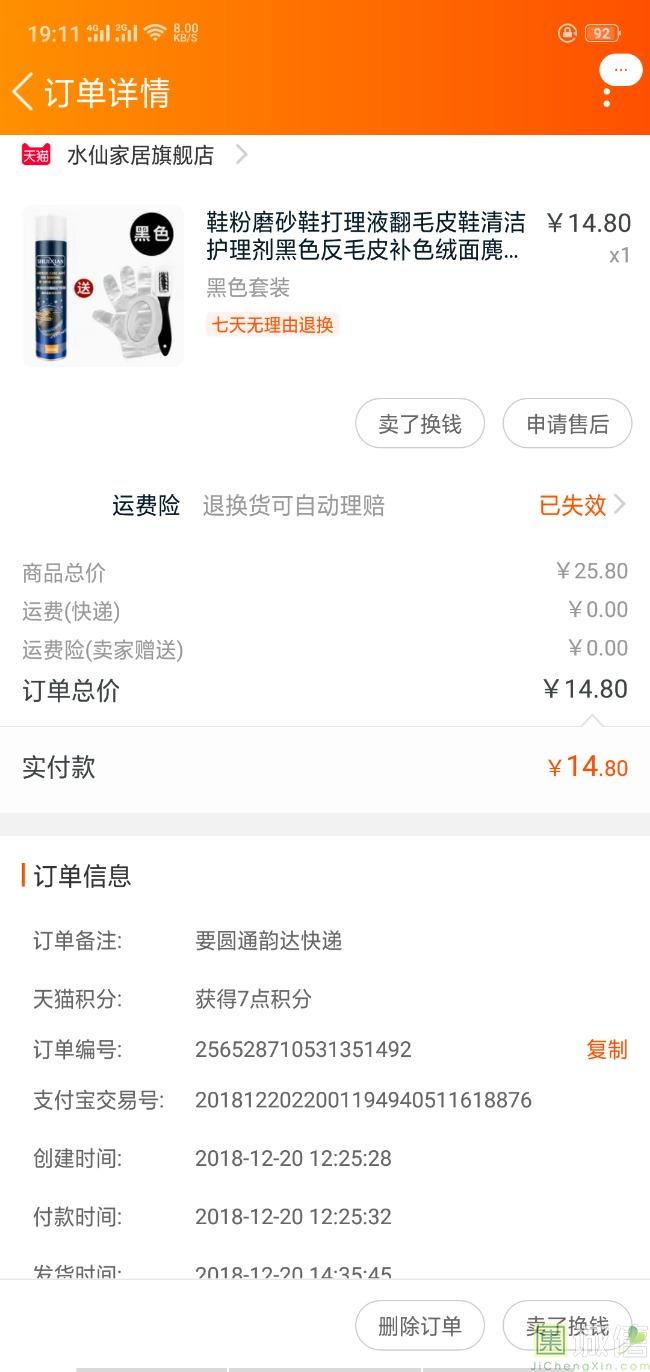
Task: Delete this order with 删除订单
Action: click(x=420, y=1326)
